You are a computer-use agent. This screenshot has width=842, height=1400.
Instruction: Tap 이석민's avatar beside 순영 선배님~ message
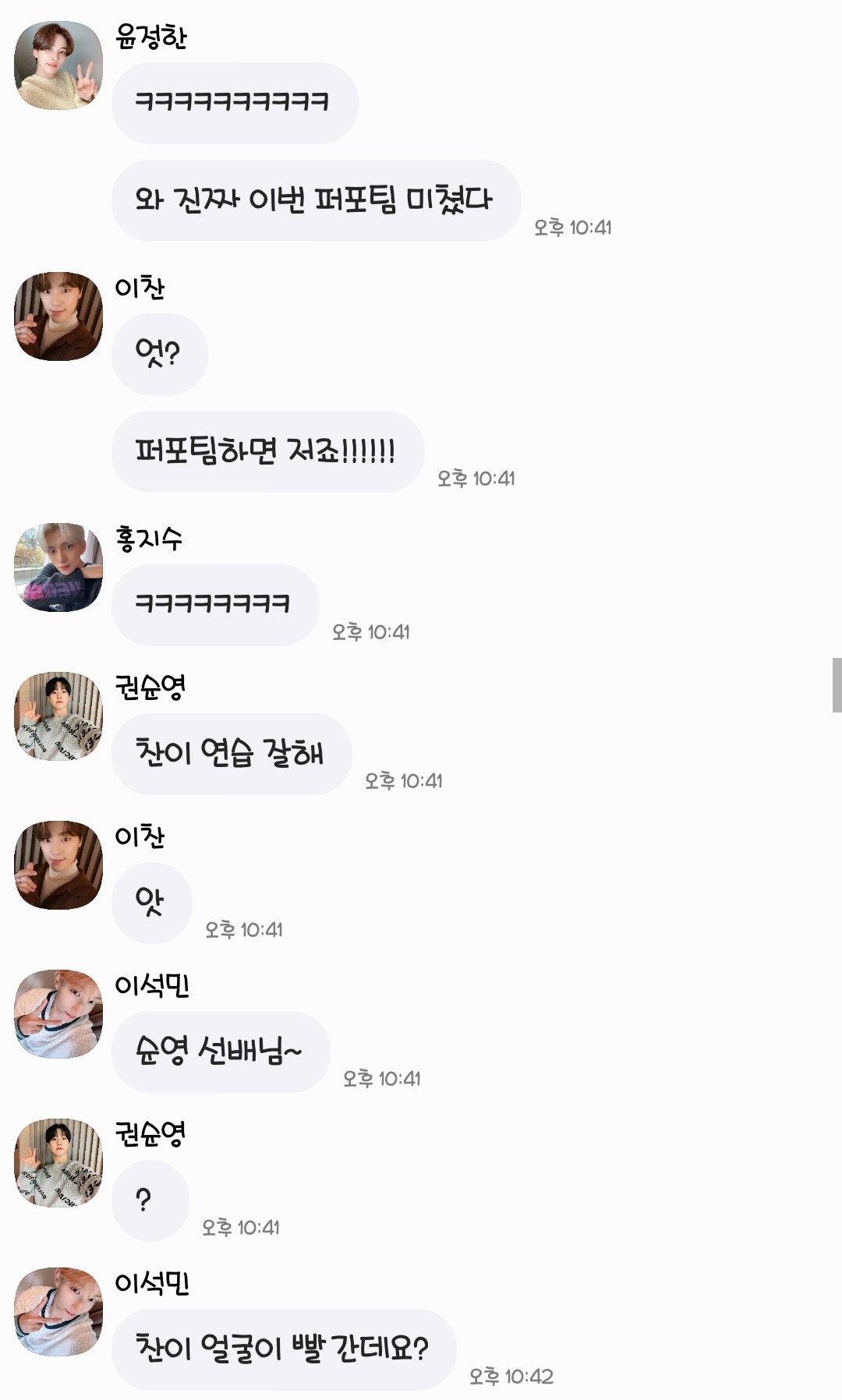58,1014
